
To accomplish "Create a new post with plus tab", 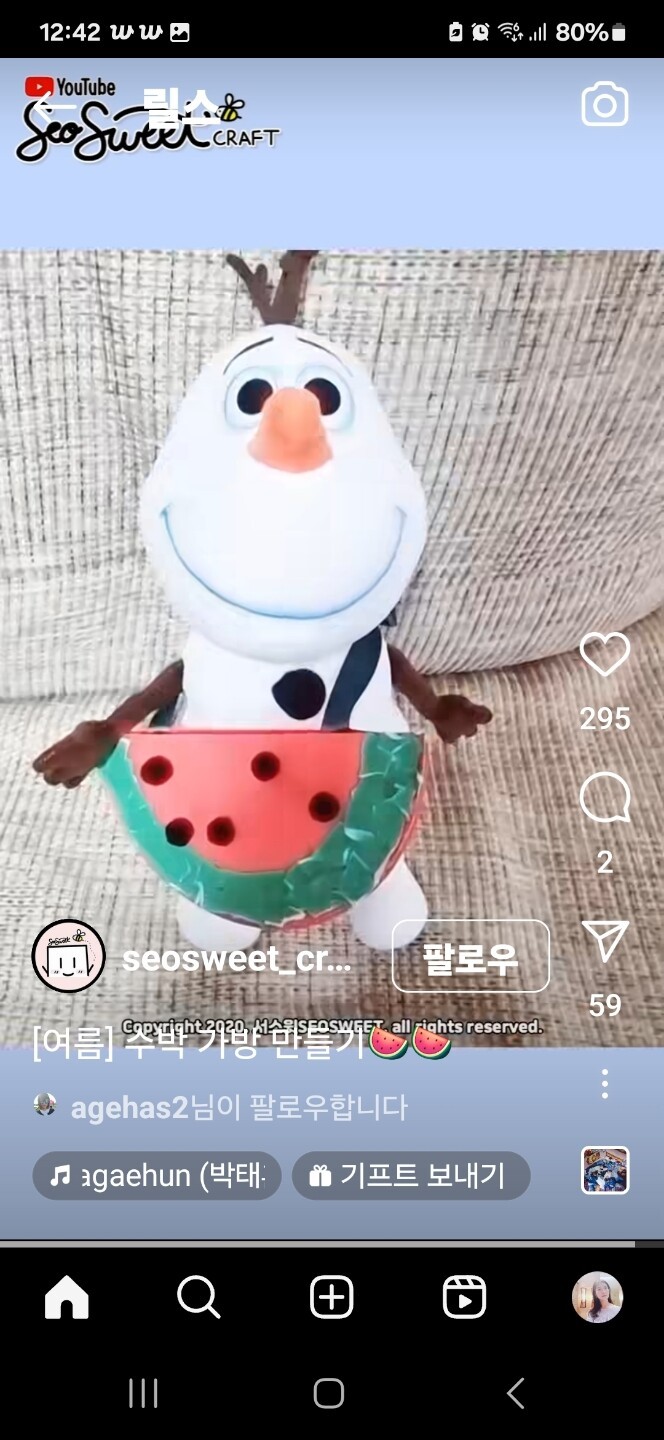I will pyautogui.click(x=332, y=1298).
